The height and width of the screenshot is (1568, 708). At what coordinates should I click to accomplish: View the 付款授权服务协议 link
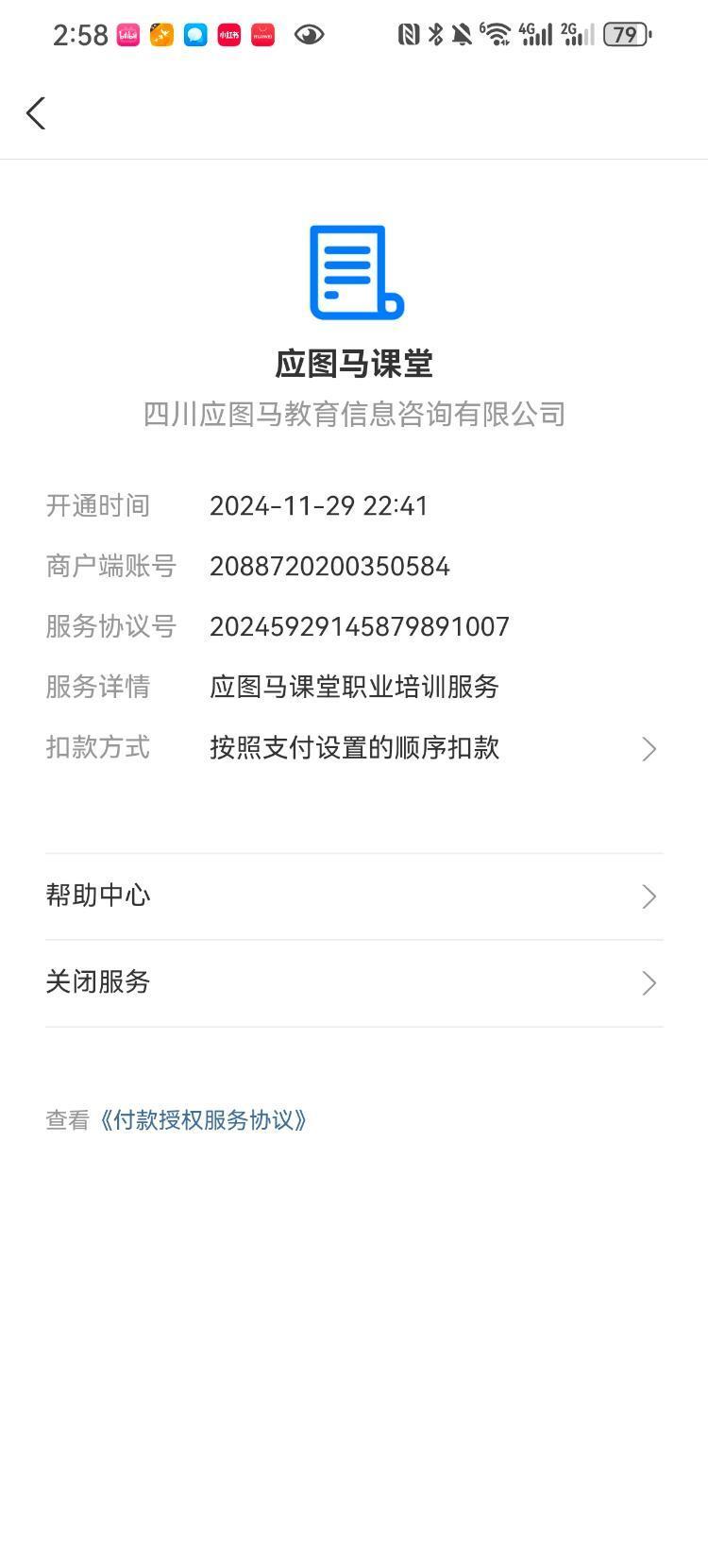click(203, 1120)
